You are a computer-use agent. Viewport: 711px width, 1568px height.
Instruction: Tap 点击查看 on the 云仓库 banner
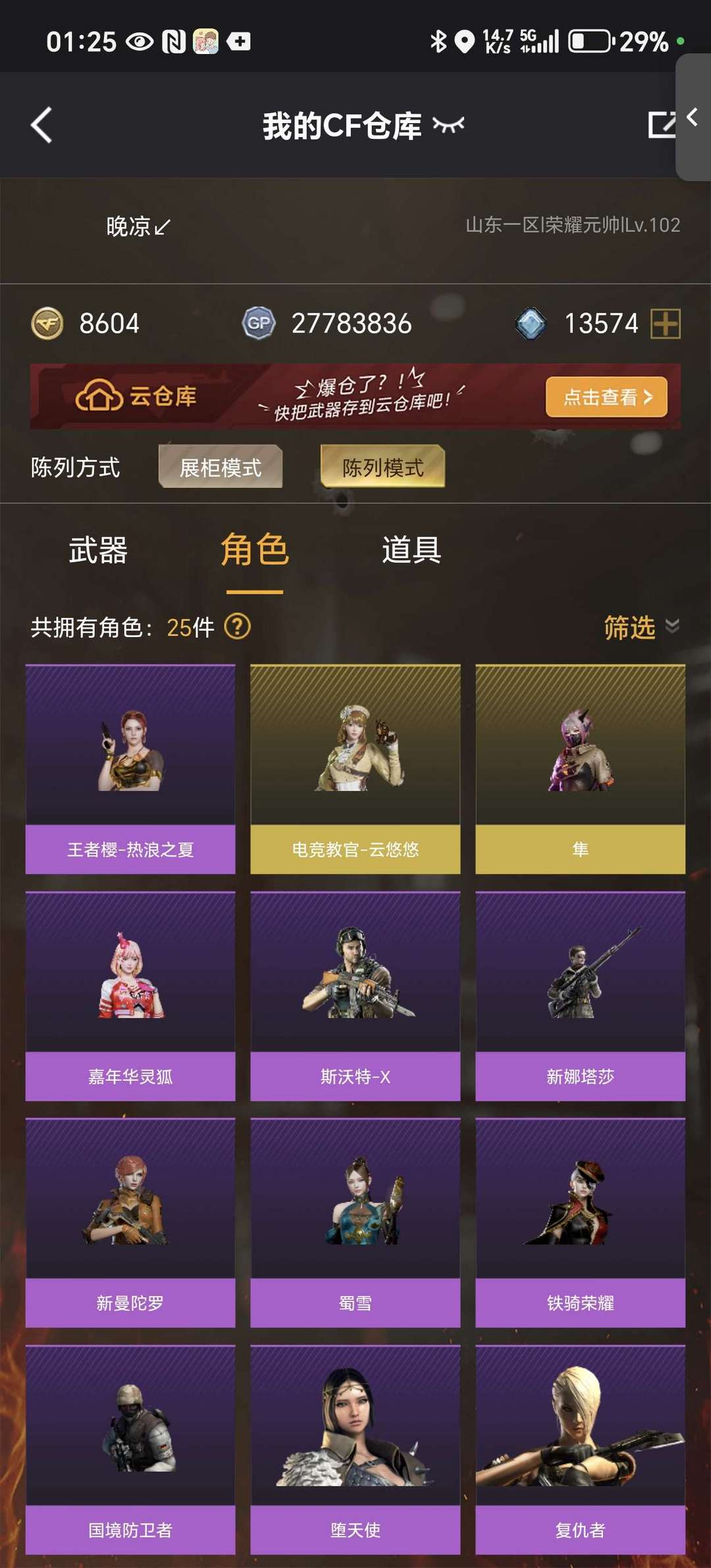pyautogui.click(x=606, y=397)
